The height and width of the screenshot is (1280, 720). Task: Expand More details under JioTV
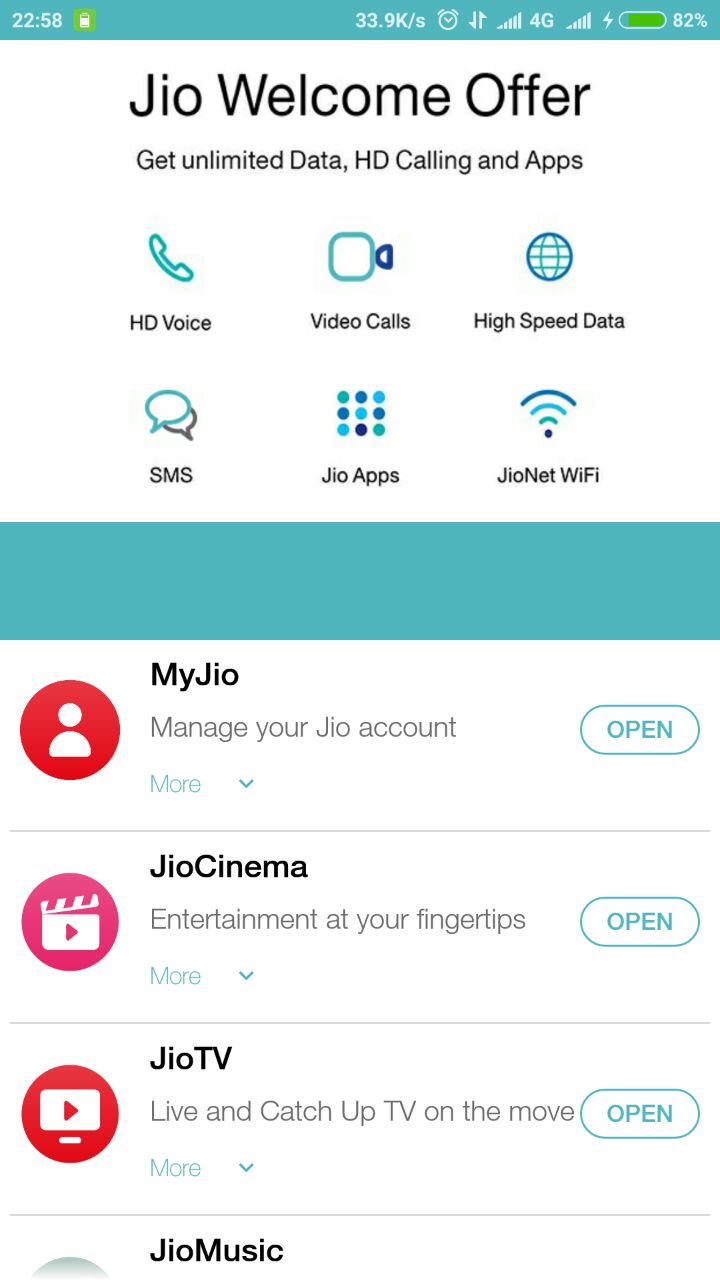202,1168
